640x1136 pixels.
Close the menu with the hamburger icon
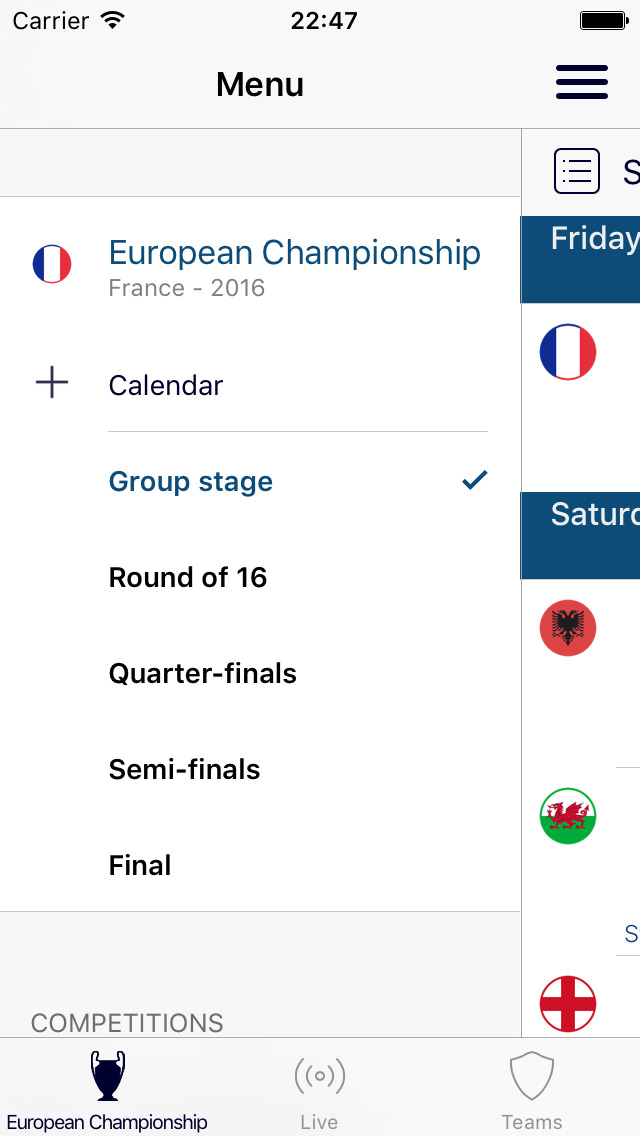coord(581,82)
